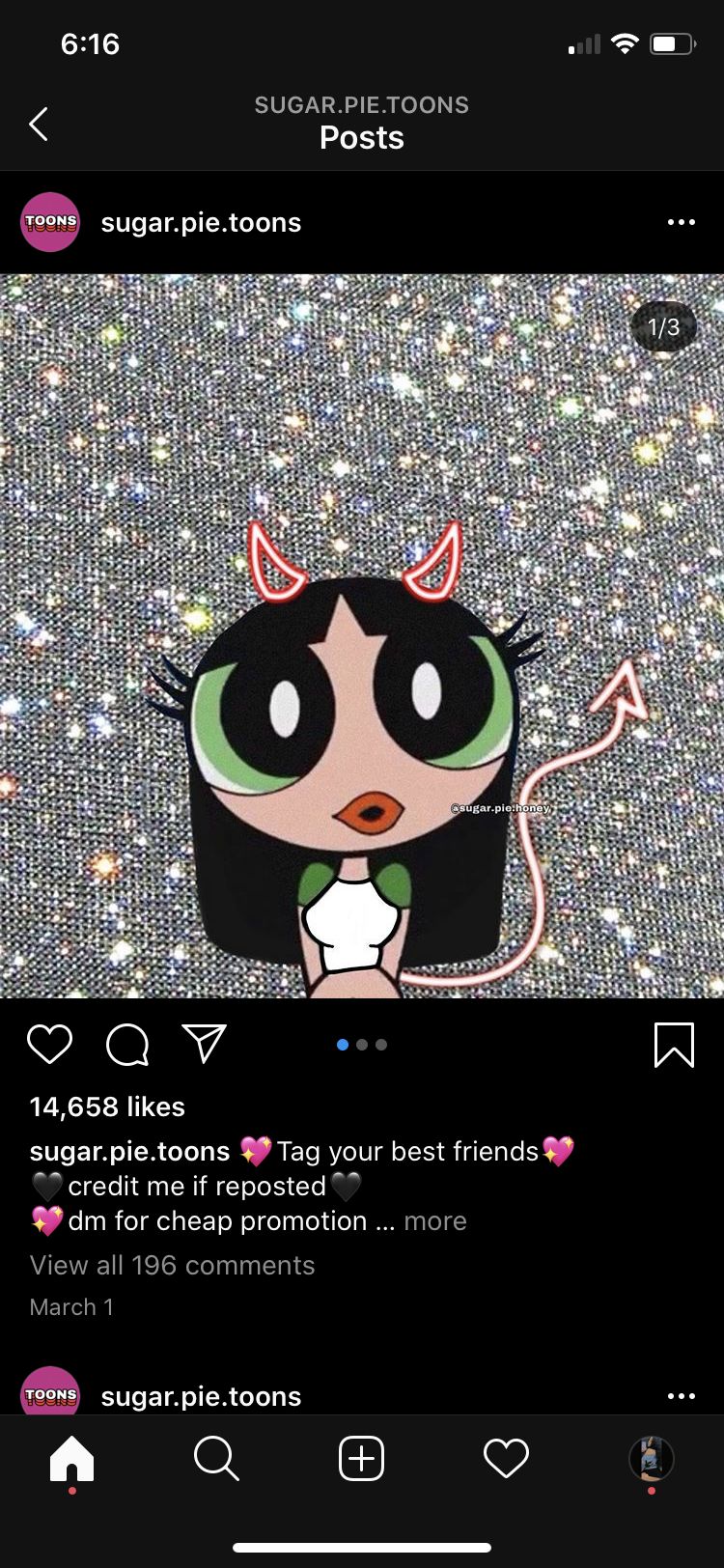Open the 14,658 likes list
The width and height of the screenshot is (724, 1568).
(x=107, y=1107)
